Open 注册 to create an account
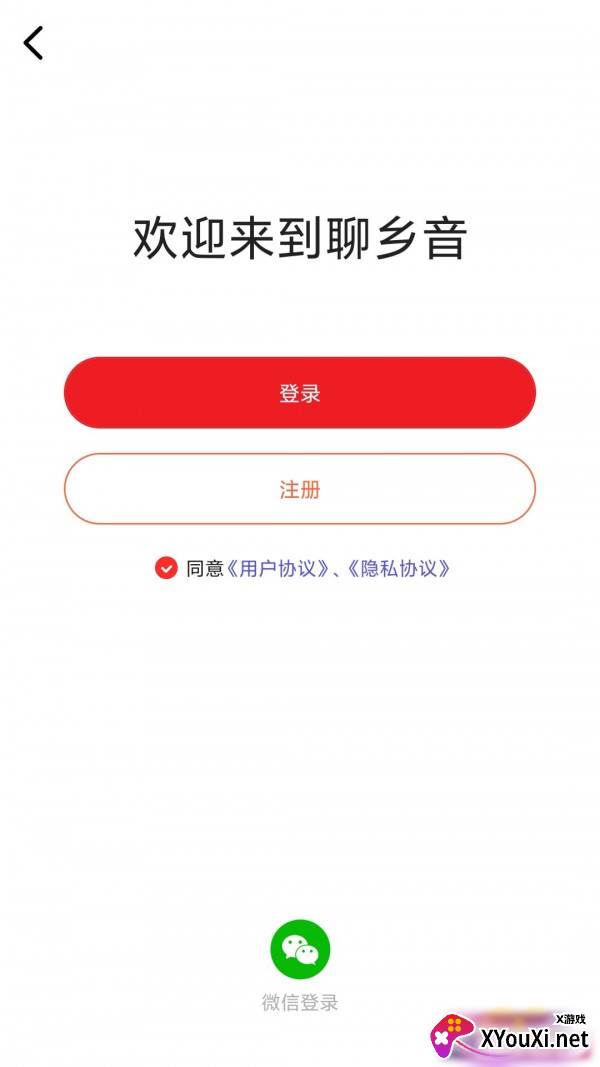This screenshot has width=600, height=1067. coord(299,489)
